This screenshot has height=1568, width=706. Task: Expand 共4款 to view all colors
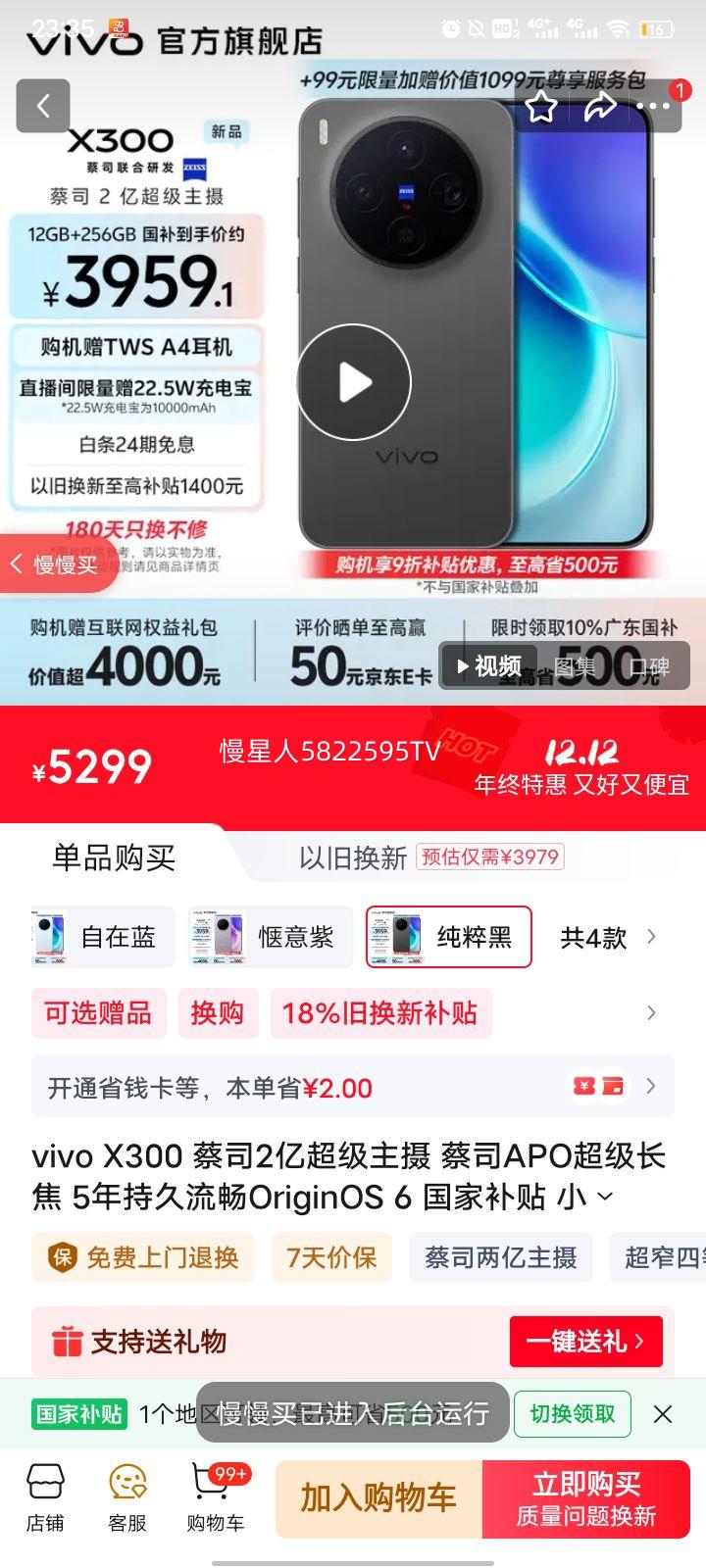pos(608,937)
